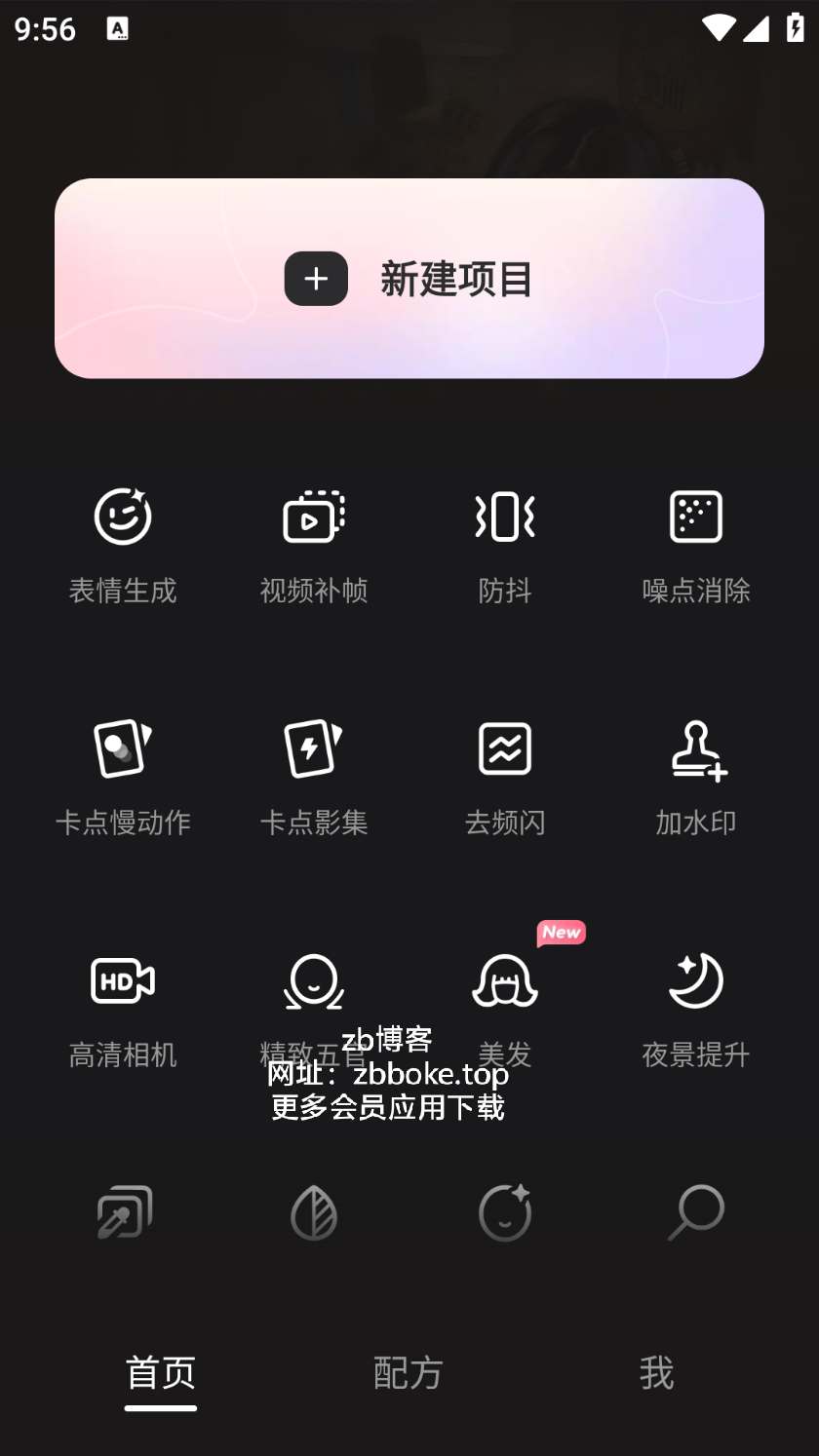Select the 首页 tab
Viewport: 819px width, 1456px height.
pyautogui.click(x=161, y=1373)
